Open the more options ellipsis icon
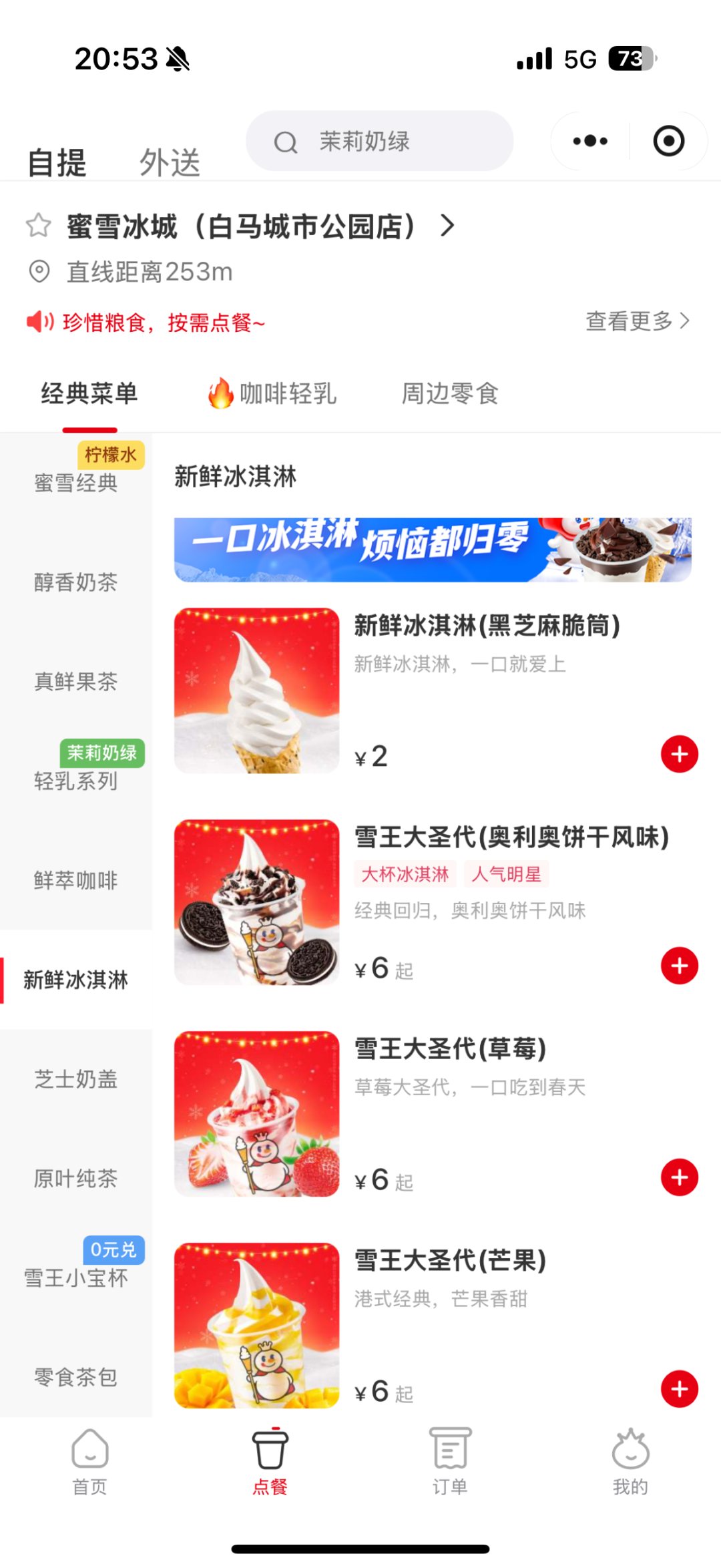Viewport: 721px width, 1568px height. click(x=589, y=141)
